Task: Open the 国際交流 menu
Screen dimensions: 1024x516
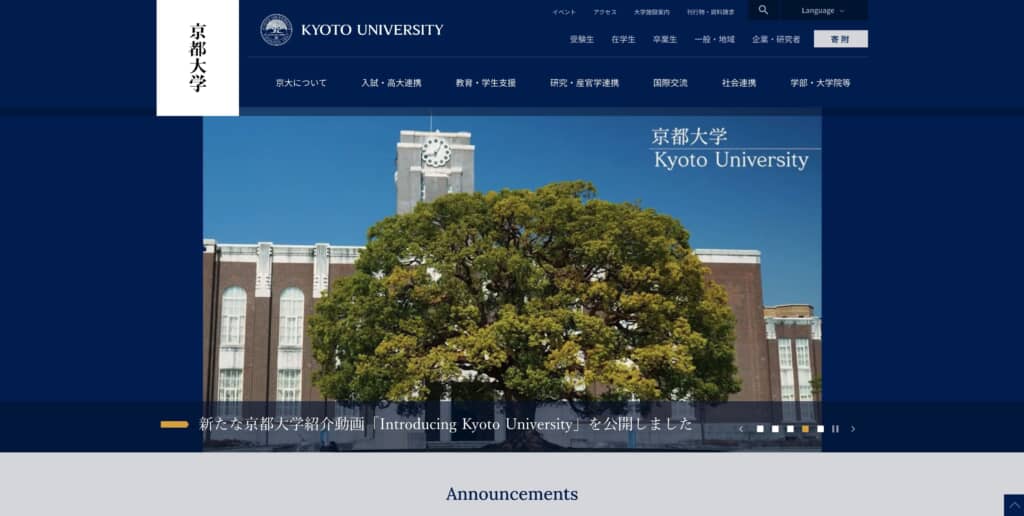Action: tap(670, 83)
